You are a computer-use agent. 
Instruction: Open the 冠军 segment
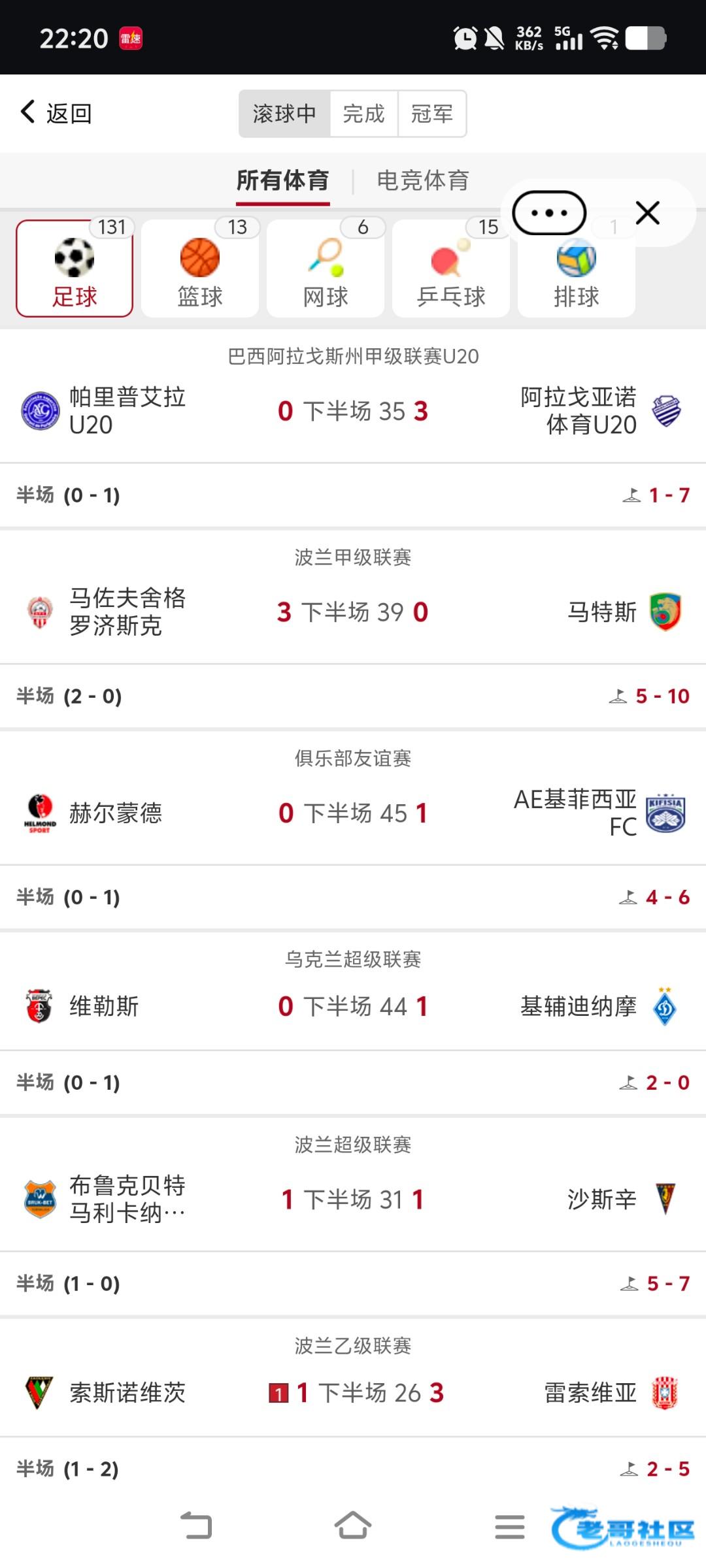click(431, 114)
